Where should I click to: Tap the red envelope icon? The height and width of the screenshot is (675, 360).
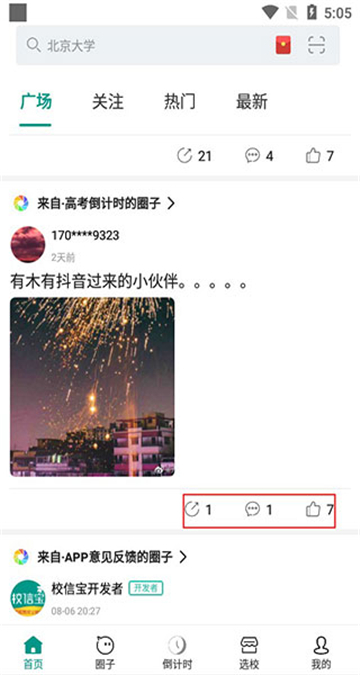coord(283,45)
